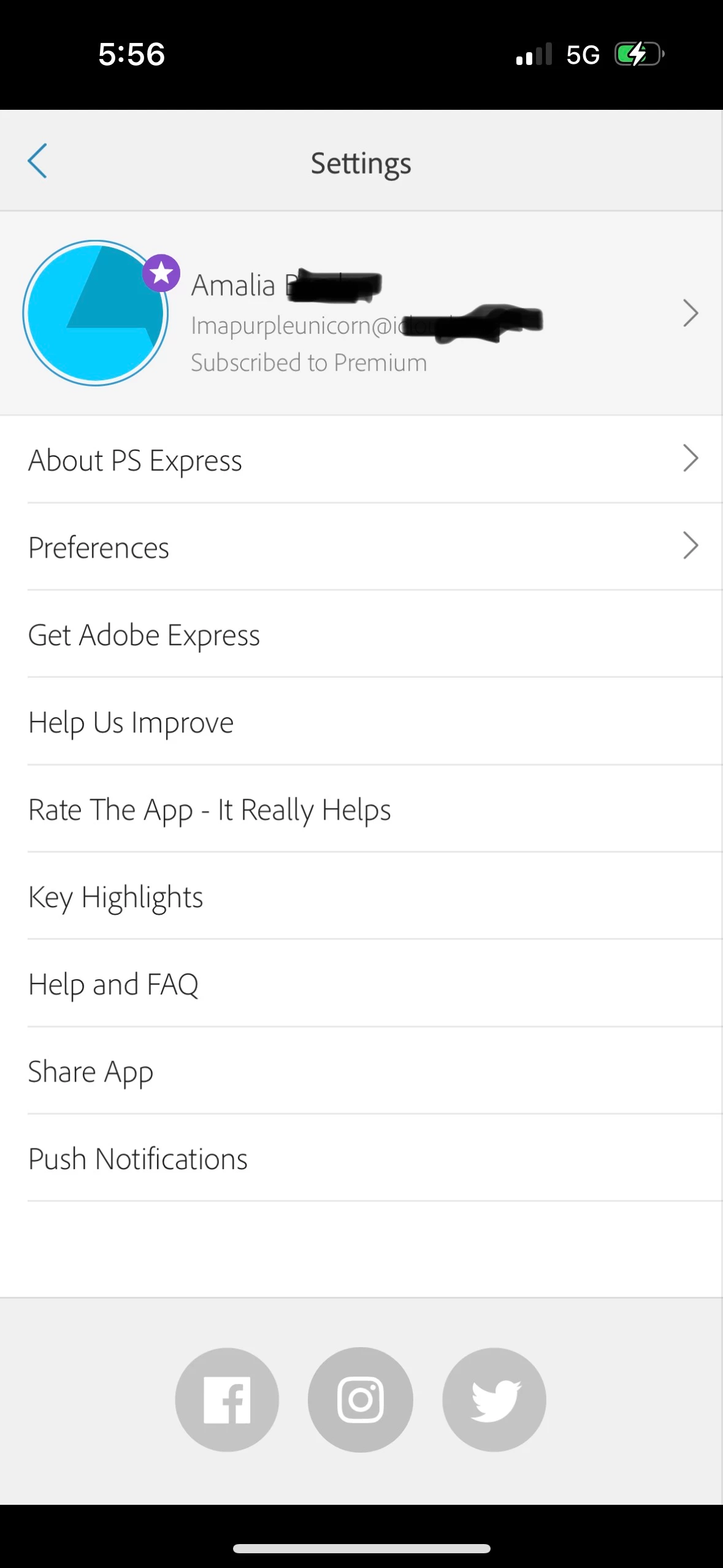
Task: View Key Highlights
Action: coord(361,897)
